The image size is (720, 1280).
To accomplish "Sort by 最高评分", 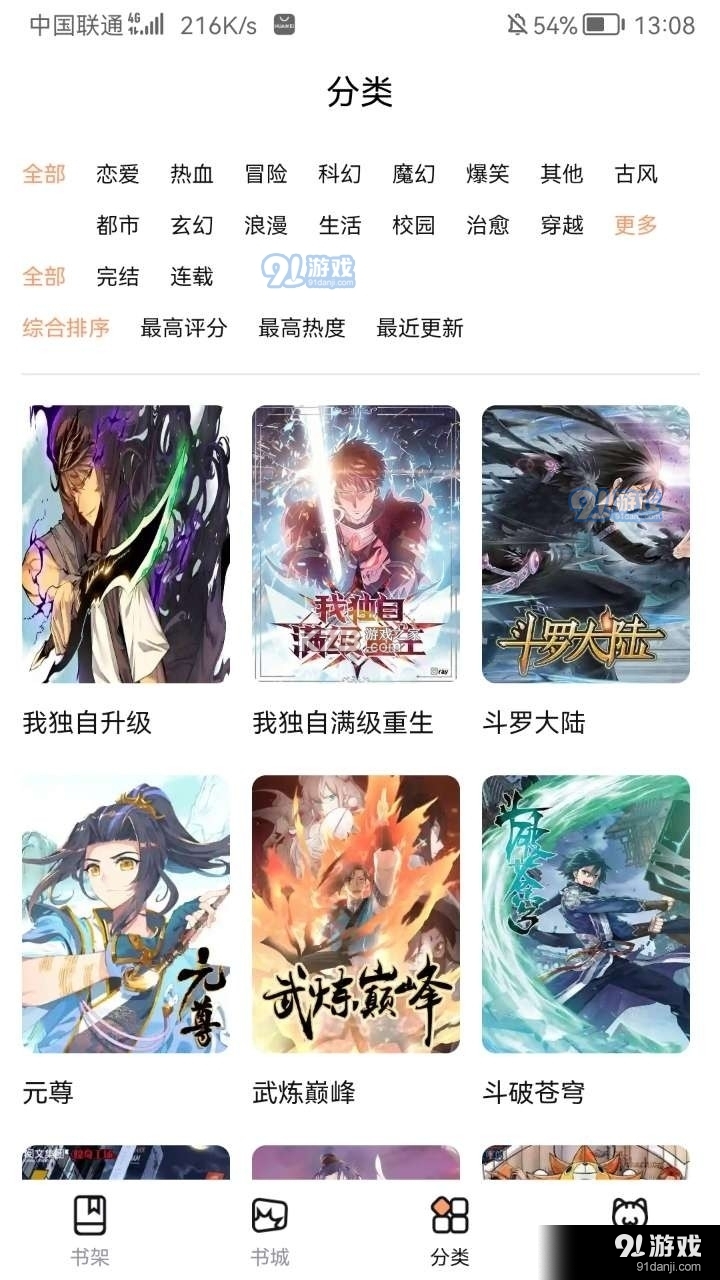I will point(184,327).
